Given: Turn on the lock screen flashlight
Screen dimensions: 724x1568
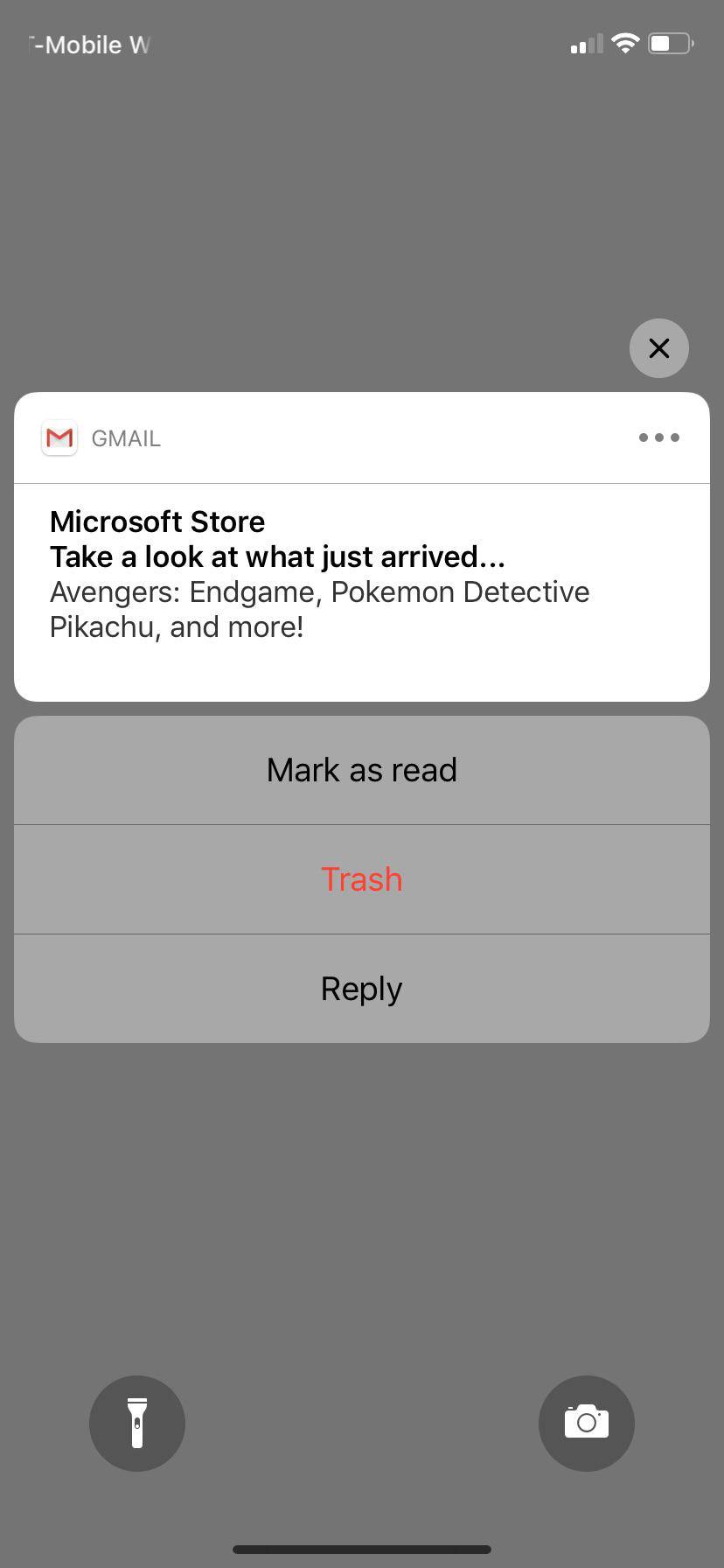Looking at the screenshot, I should 137,1423.
